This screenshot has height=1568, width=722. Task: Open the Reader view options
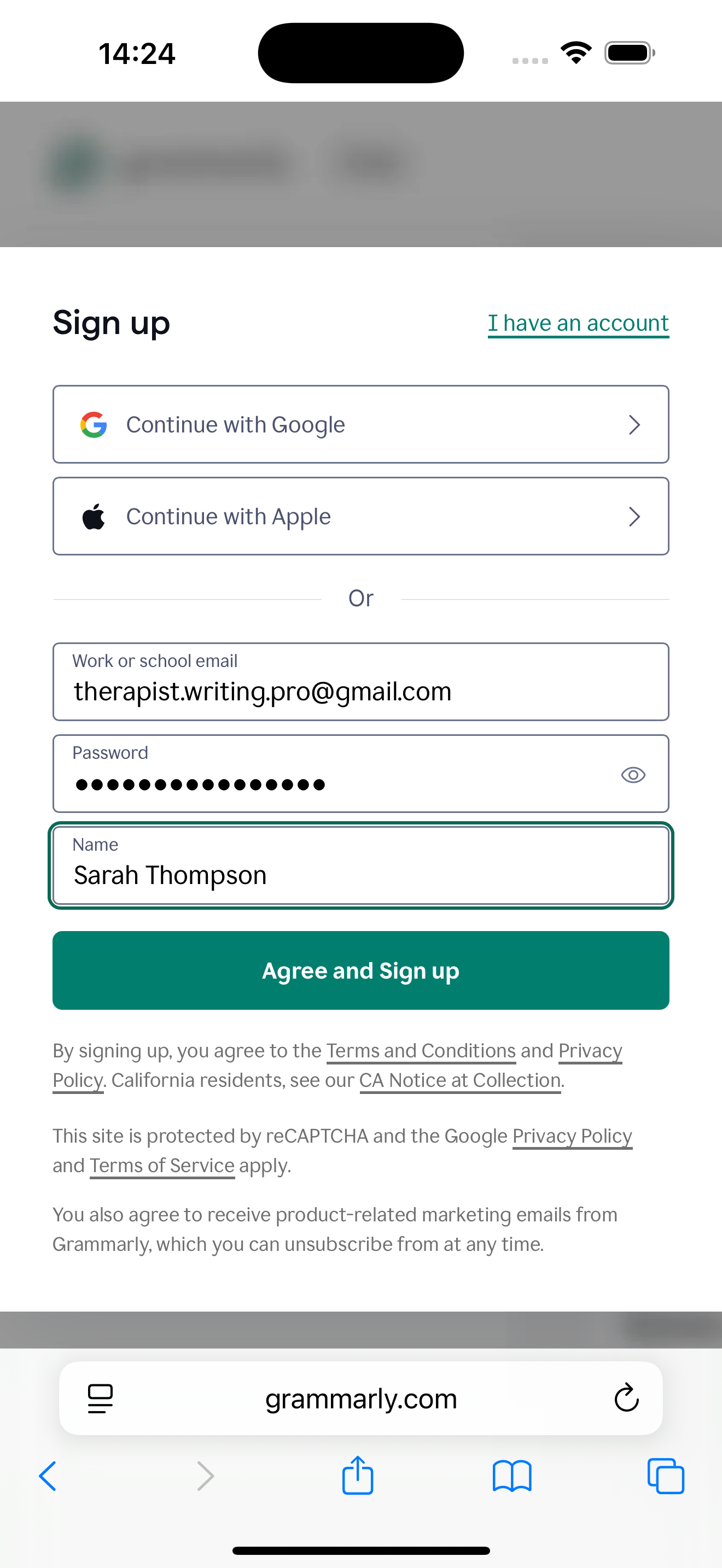[x=99, y=1398]
